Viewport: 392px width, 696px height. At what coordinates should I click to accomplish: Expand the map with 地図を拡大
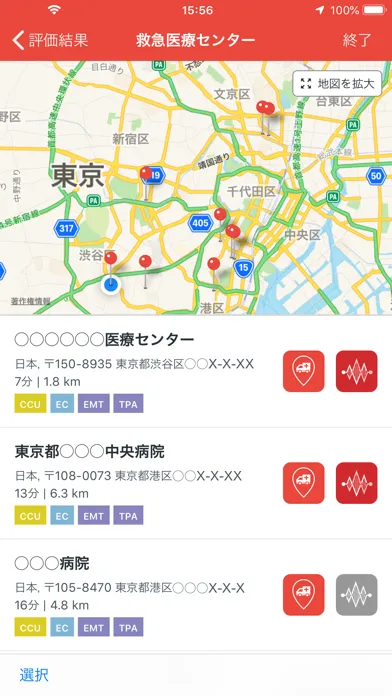point(337,83)
